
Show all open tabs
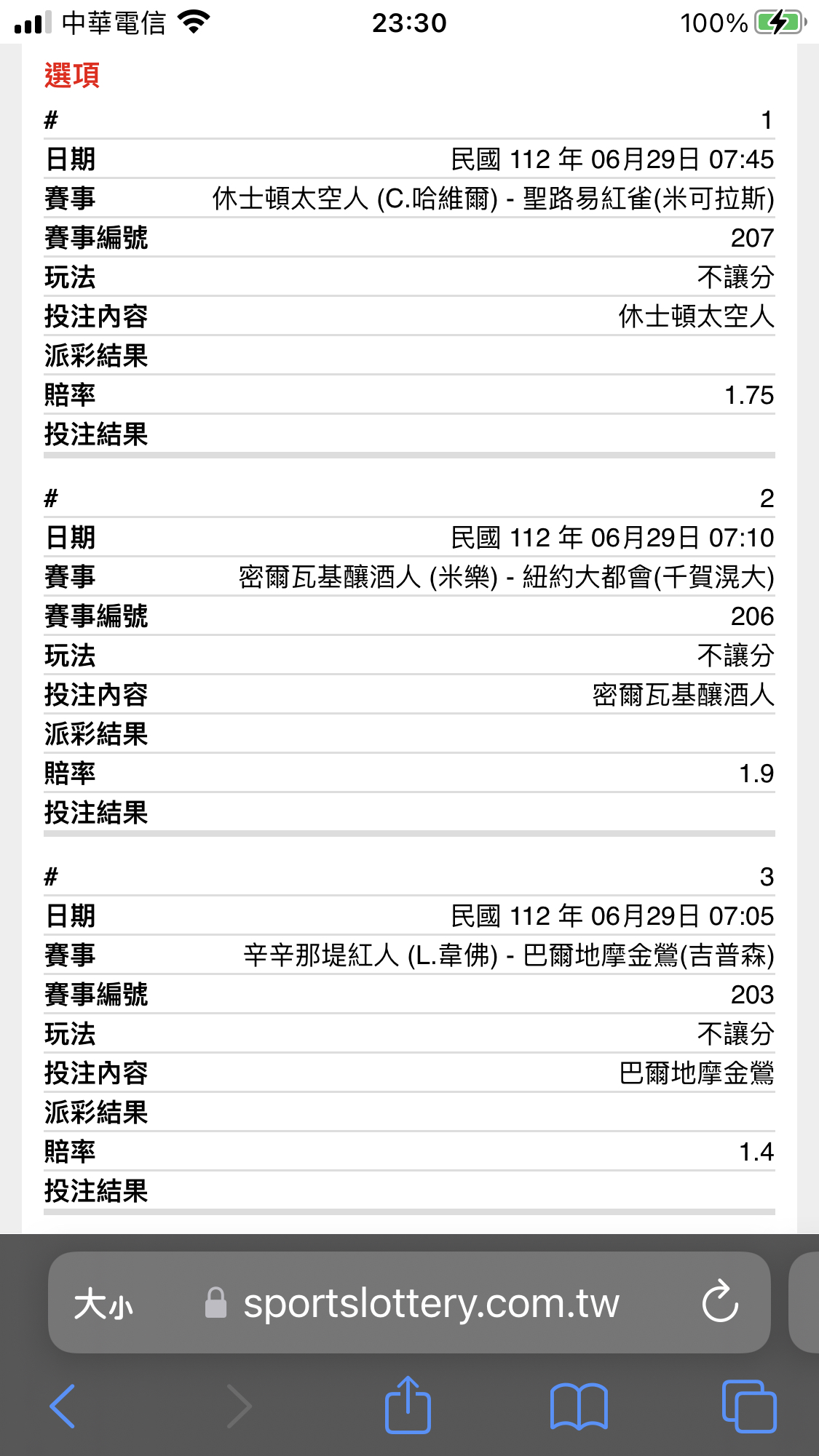[x=749, y=1406]
